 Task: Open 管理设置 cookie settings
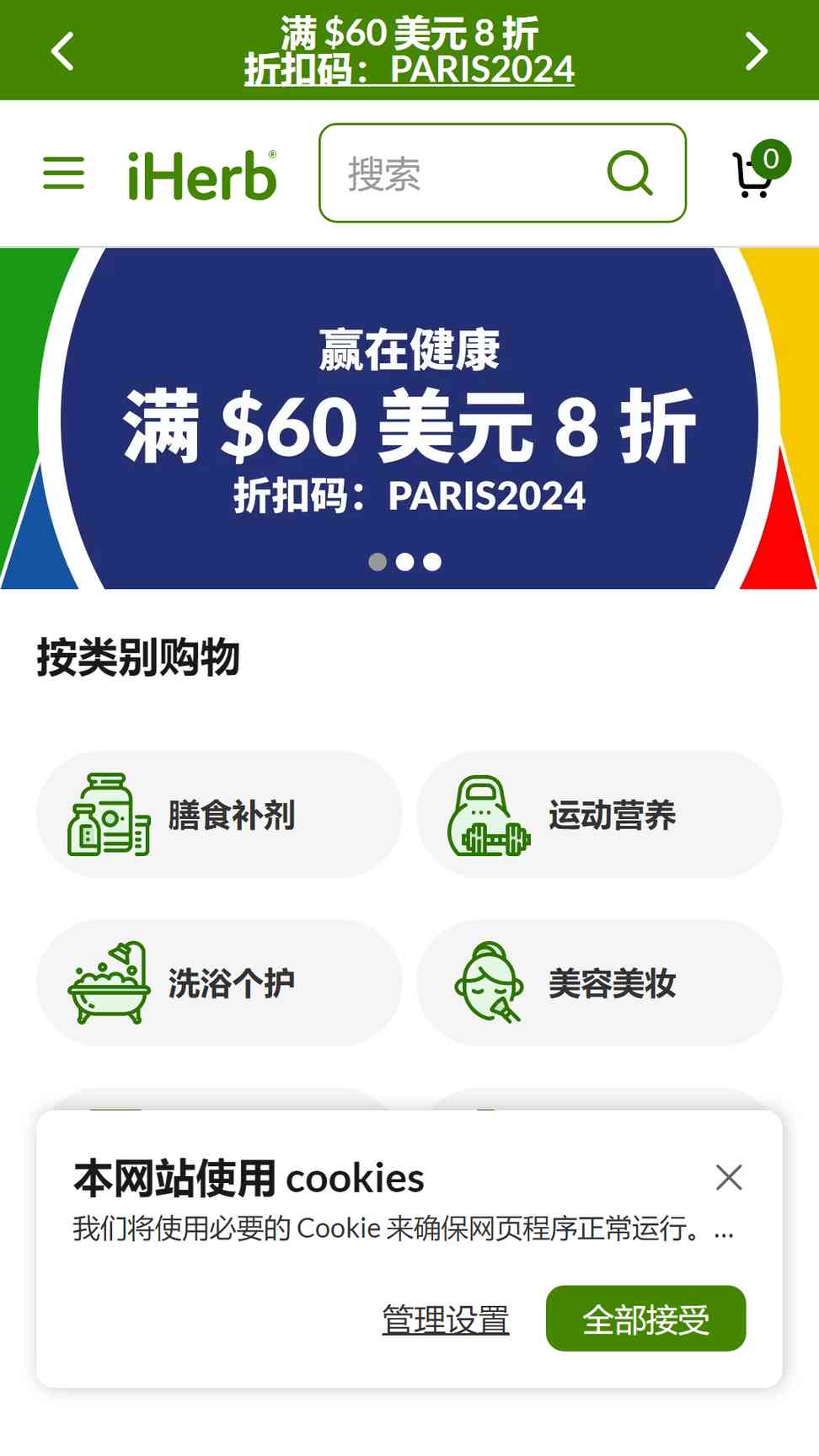pyautogui.click(x=446, y=1319)
